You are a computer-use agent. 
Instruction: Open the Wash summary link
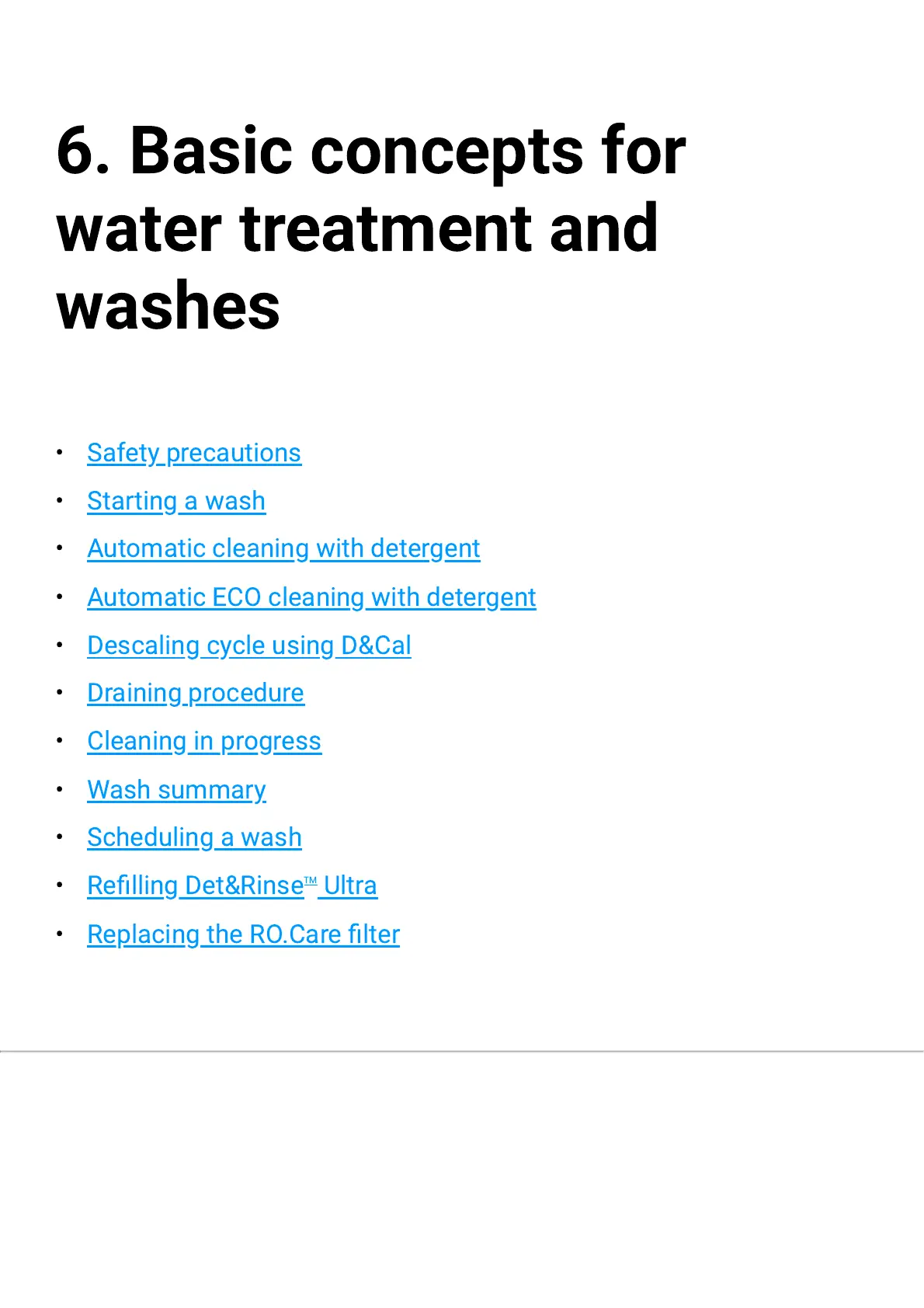(x=176, y=790)
